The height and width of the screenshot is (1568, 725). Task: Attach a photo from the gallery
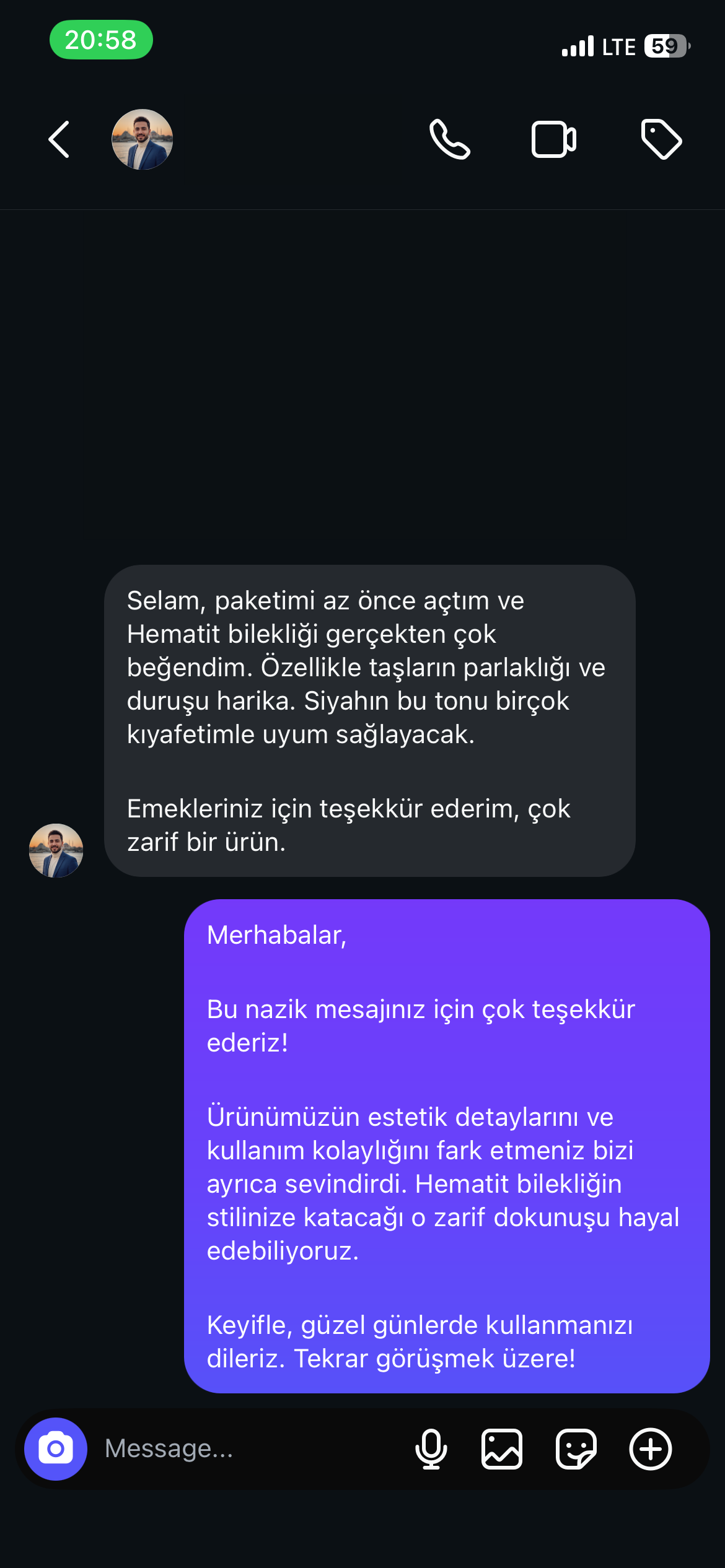coord(502,1448)
